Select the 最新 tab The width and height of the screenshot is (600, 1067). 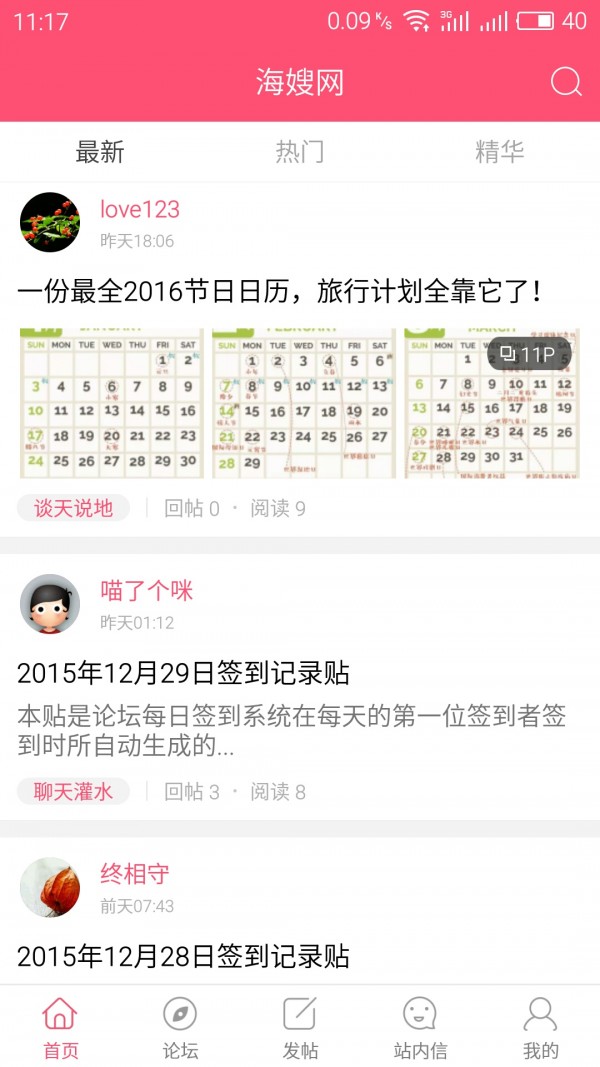pos(100,151)
